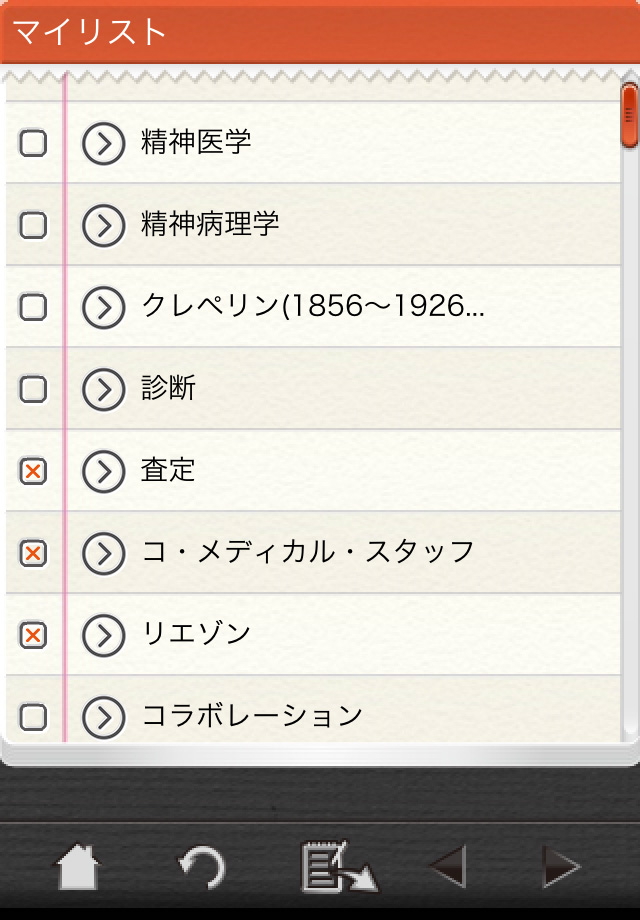View the クレペリン(1856〜1926 entry
The image size is (640, 920).
[x=103, y=307]
